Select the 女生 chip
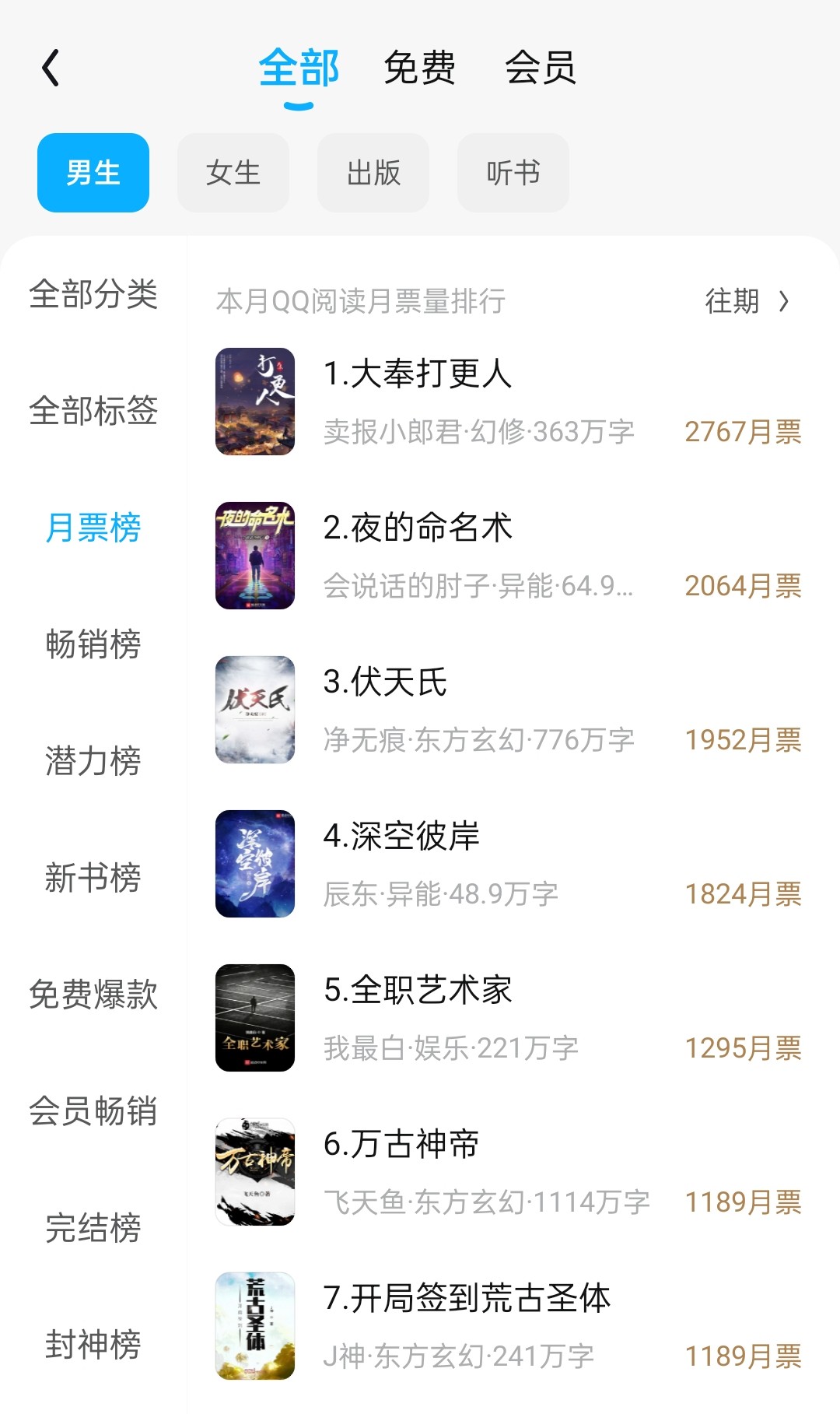 (233, 173)
